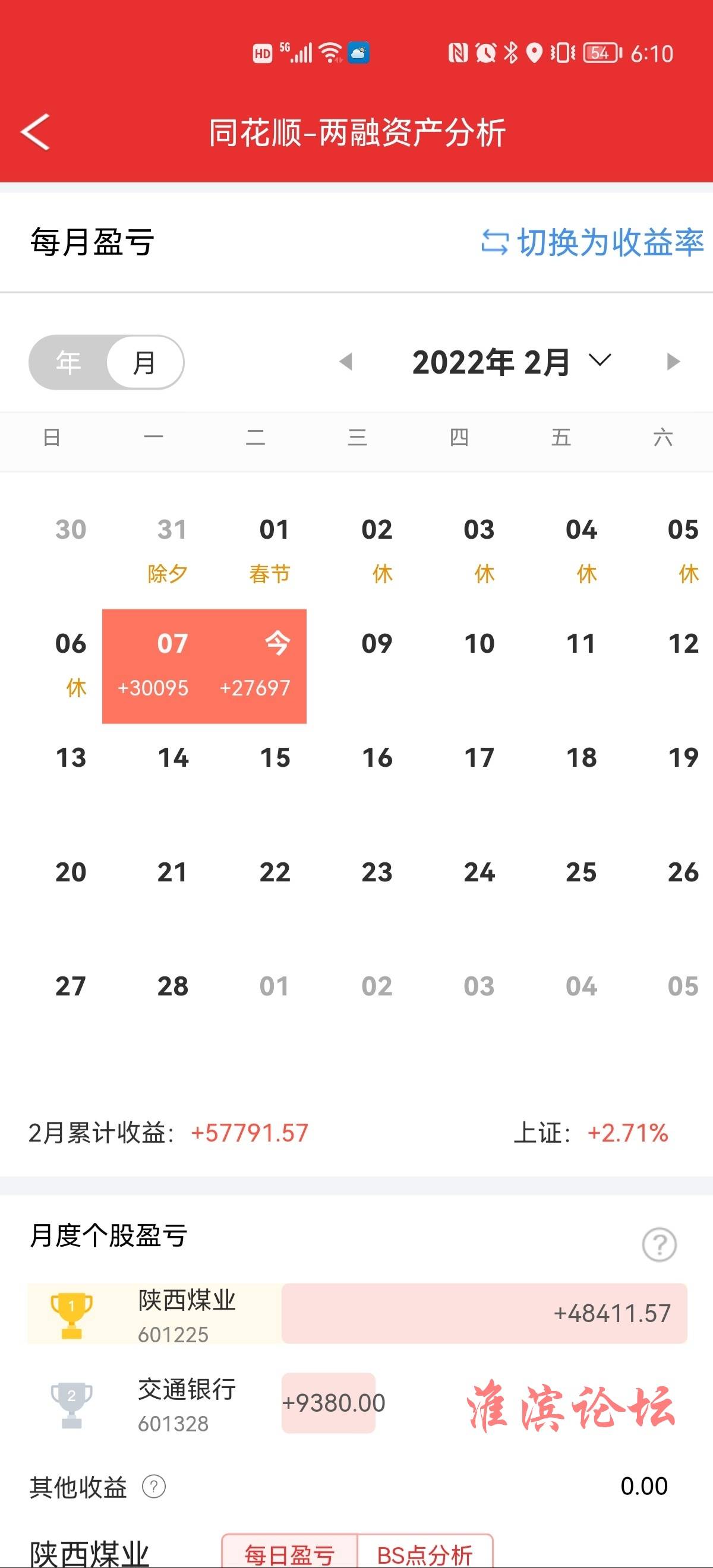Tap 切换为收益率 to show return rate
Screen dimensions: 713x1568
click(592, 242)
